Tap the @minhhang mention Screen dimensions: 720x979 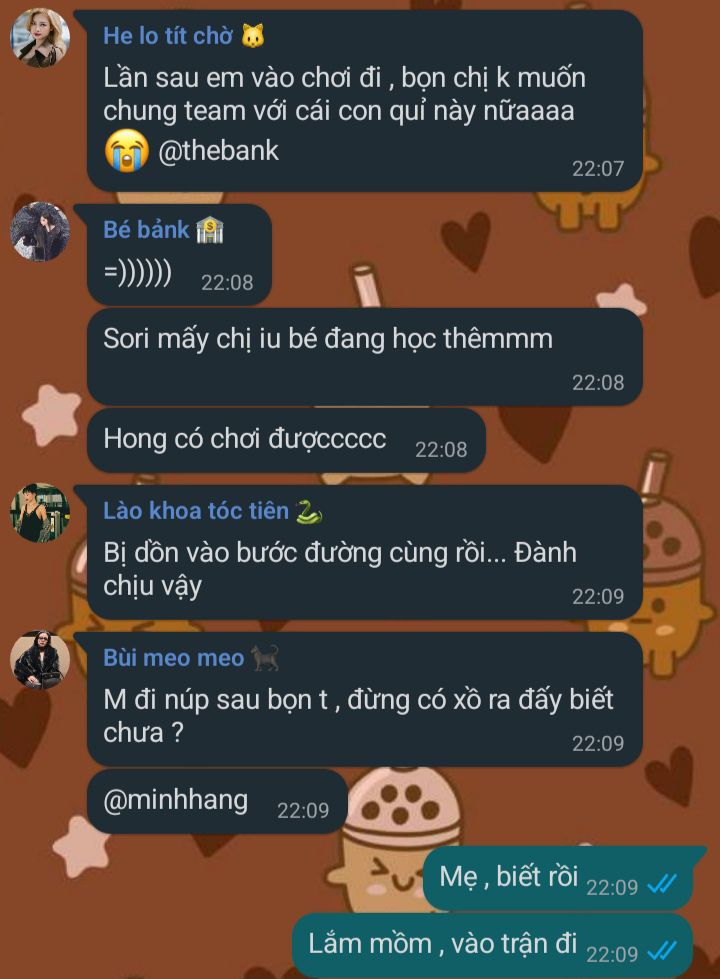175,799
